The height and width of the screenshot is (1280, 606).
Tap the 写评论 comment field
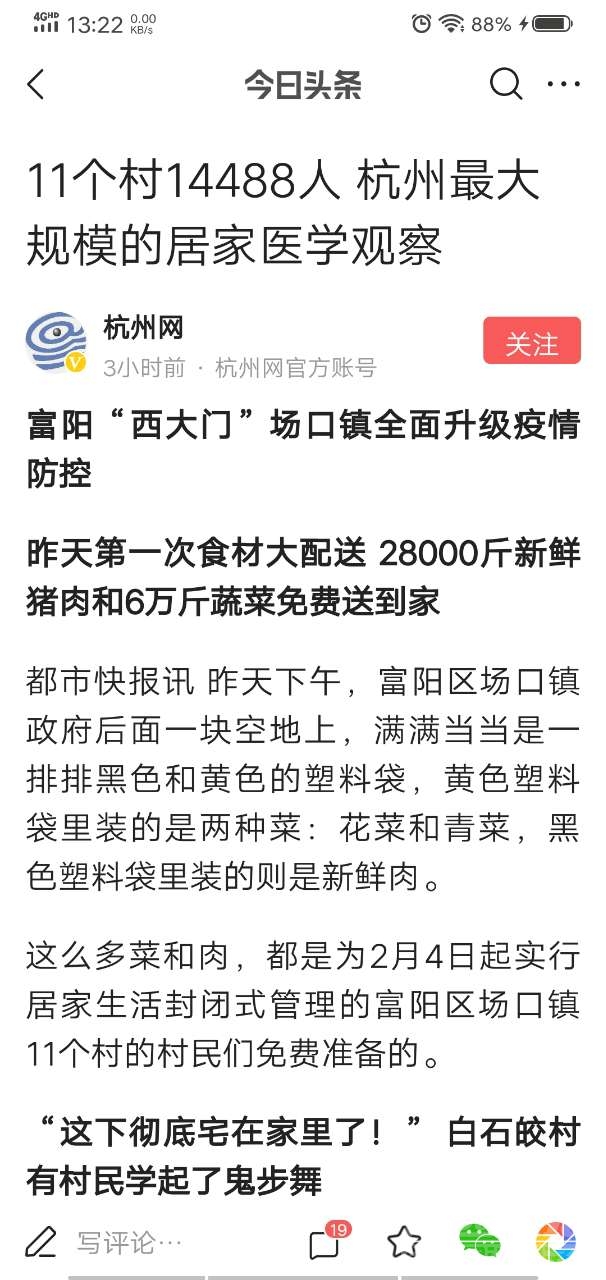(130, 1243)
